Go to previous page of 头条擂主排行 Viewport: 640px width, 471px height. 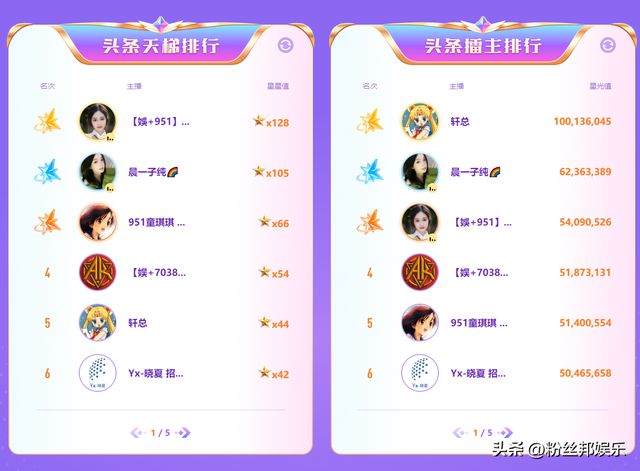pyautogui.click(x=459, y=433)
